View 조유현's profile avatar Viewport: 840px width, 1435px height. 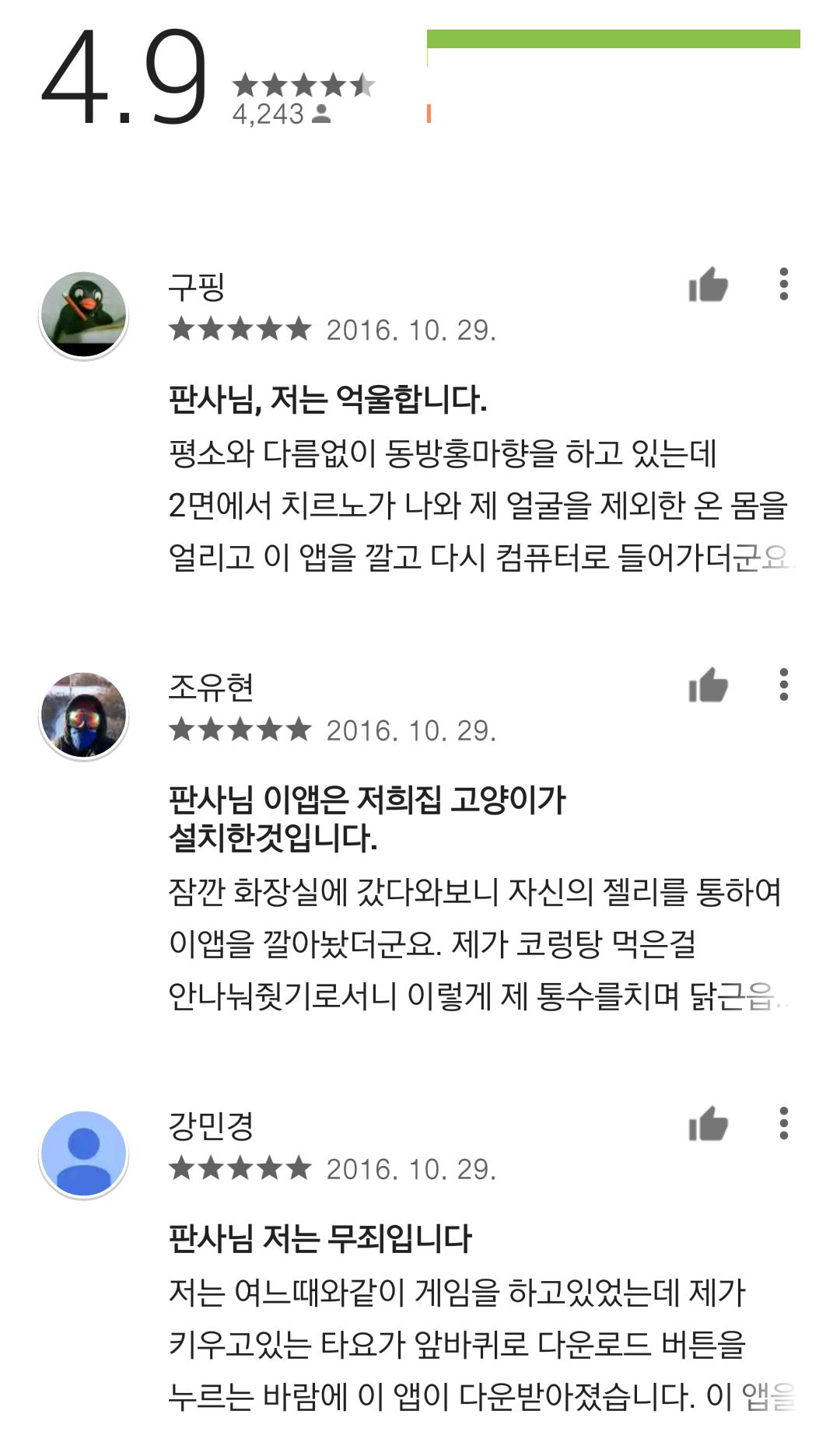click(x=84, y=716)
